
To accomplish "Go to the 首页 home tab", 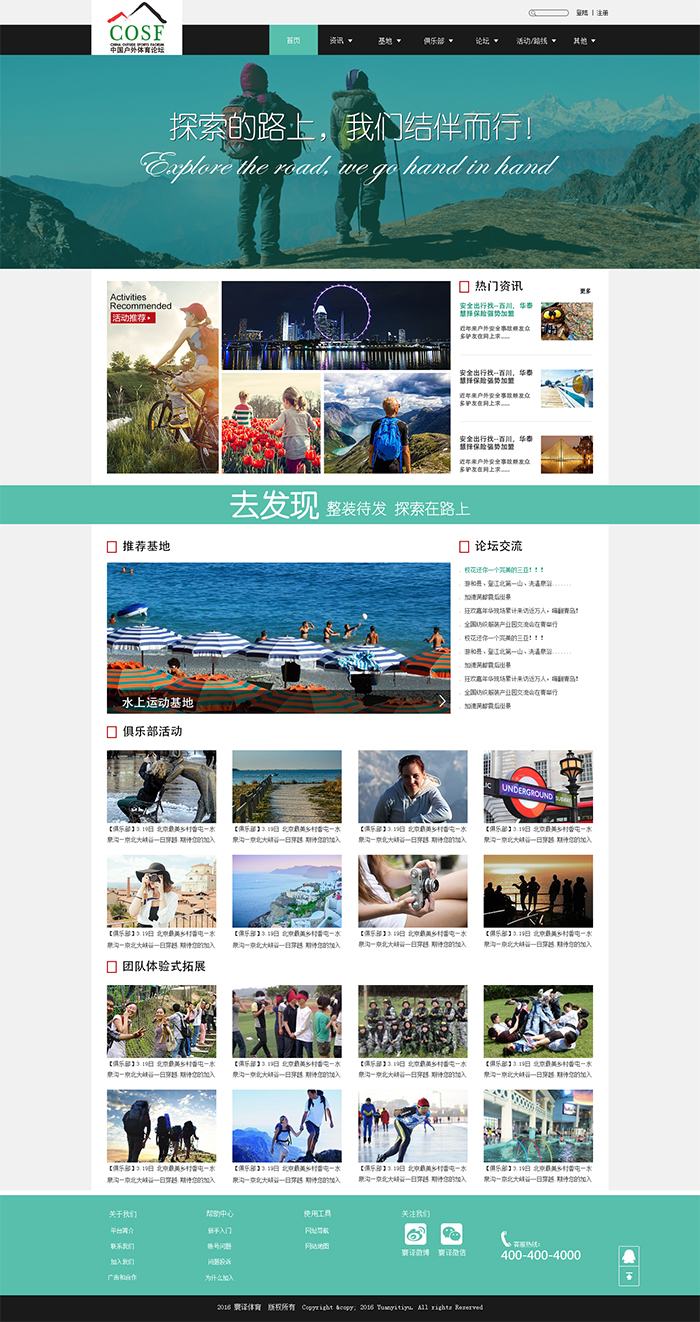I will click(x=293, y=41).
